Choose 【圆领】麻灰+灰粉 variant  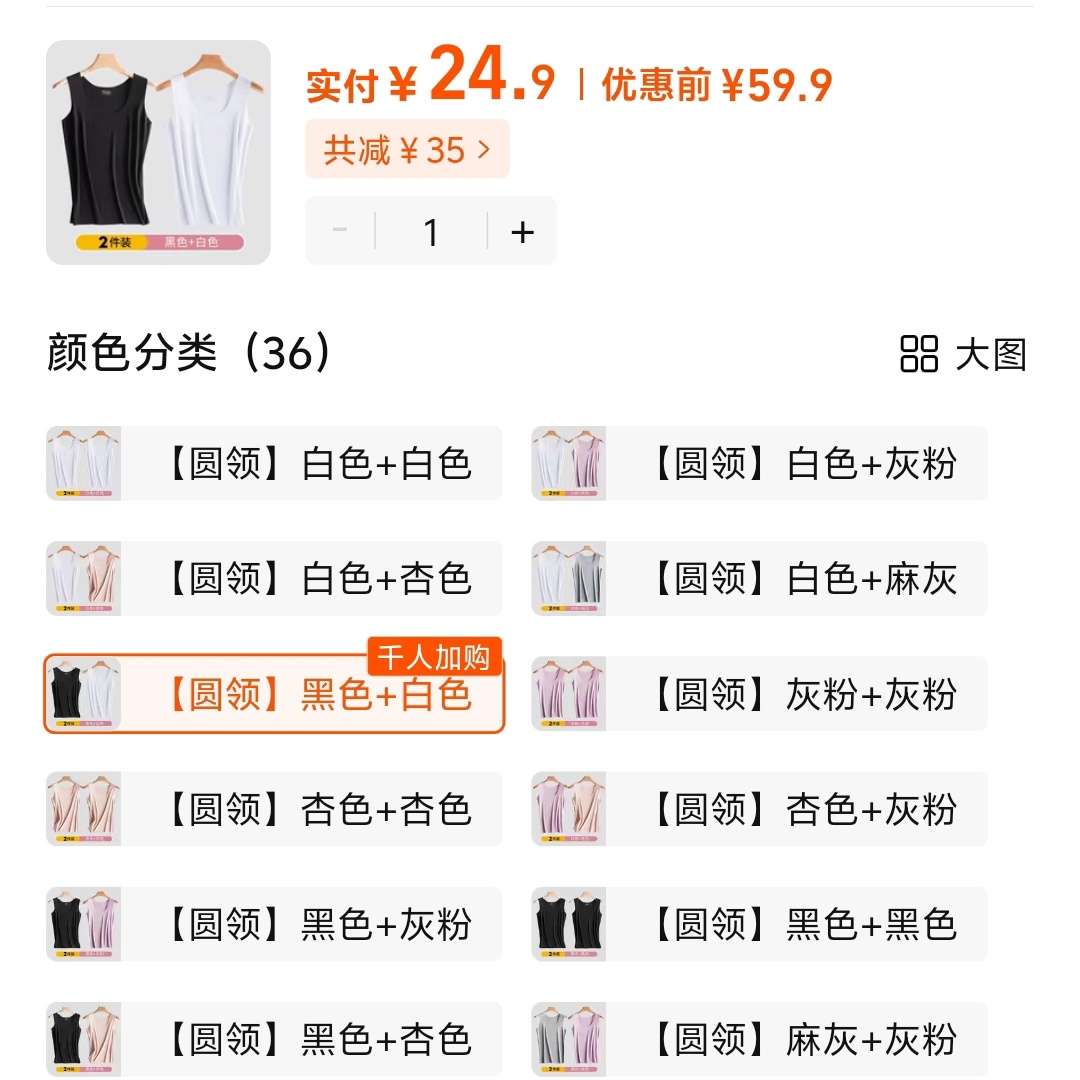(x=759, y=1039)
